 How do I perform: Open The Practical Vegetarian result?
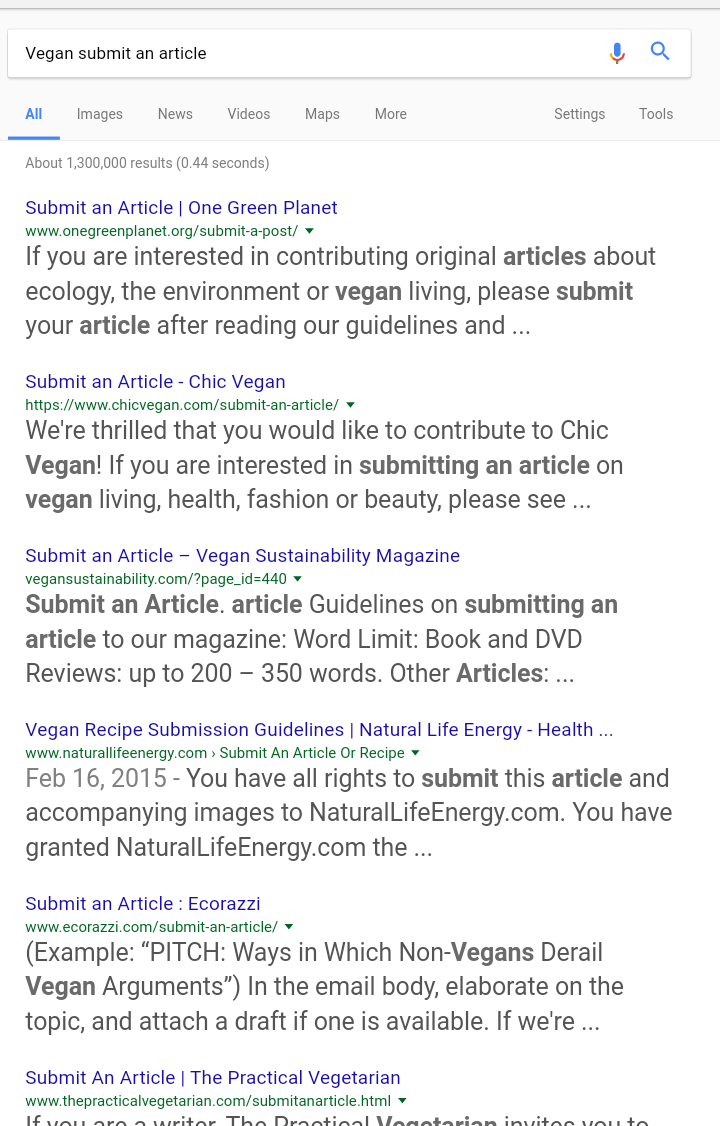tap(212, 1078)
